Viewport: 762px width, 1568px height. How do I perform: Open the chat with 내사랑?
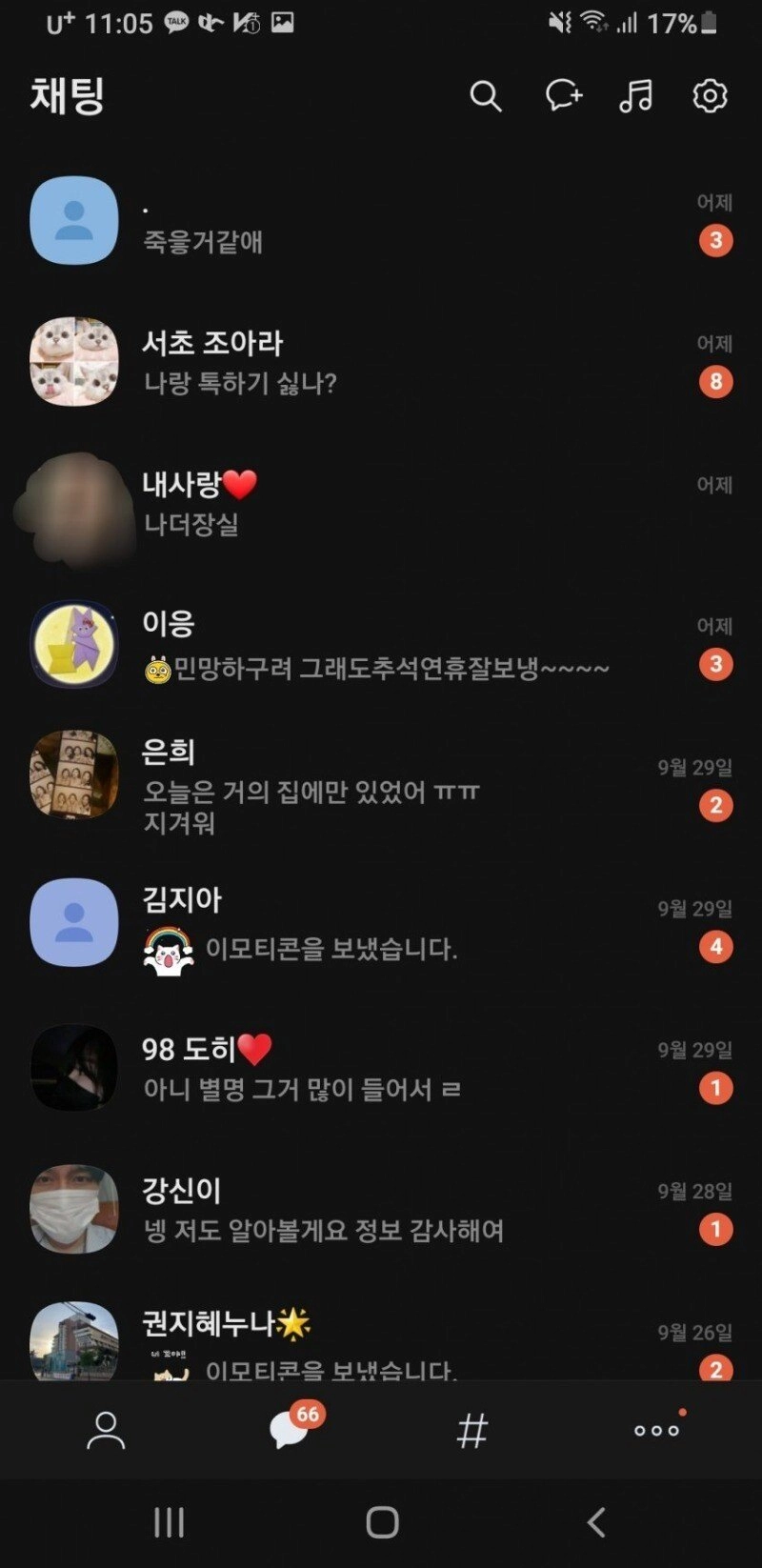point(381,503)
